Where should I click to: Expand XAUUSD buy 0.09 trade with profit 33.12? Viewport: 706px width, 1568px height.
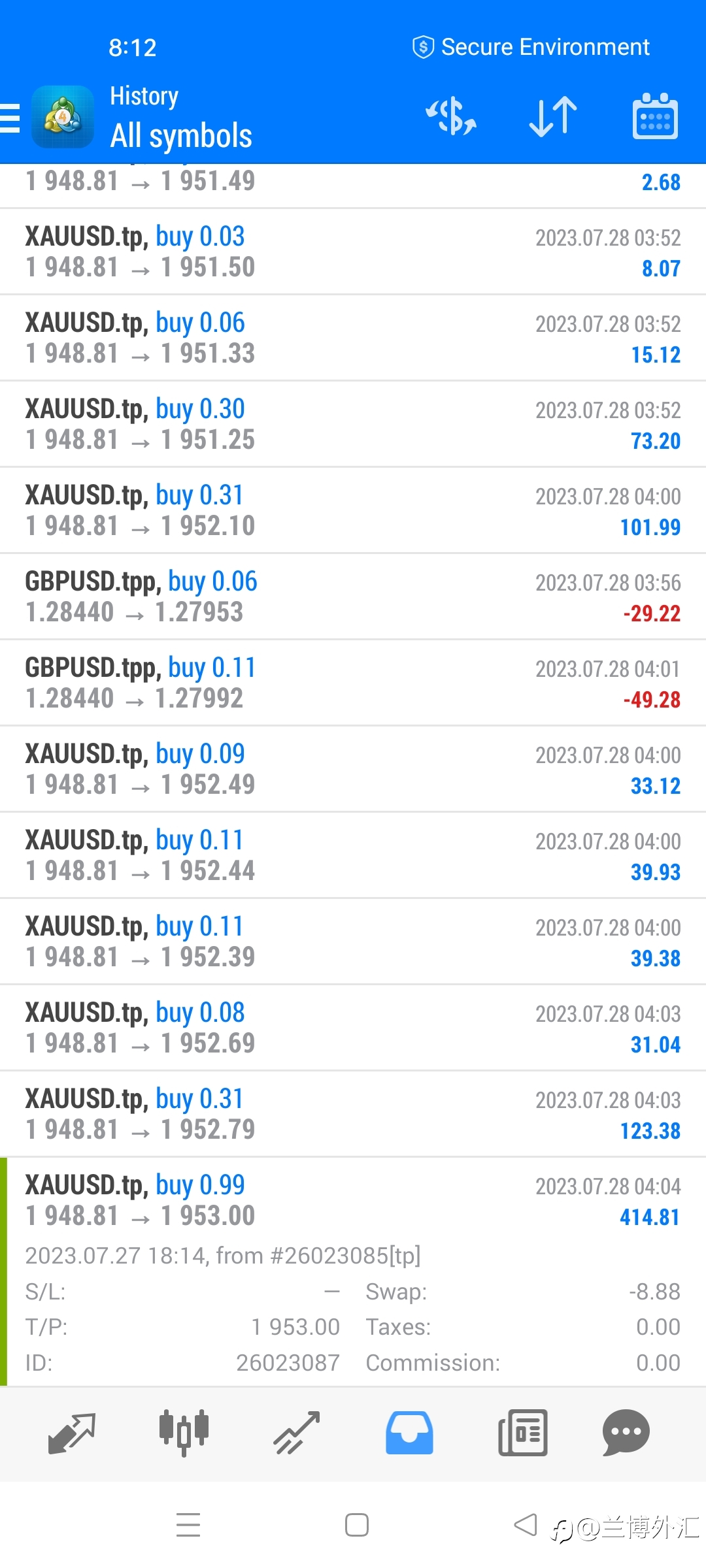353,769
